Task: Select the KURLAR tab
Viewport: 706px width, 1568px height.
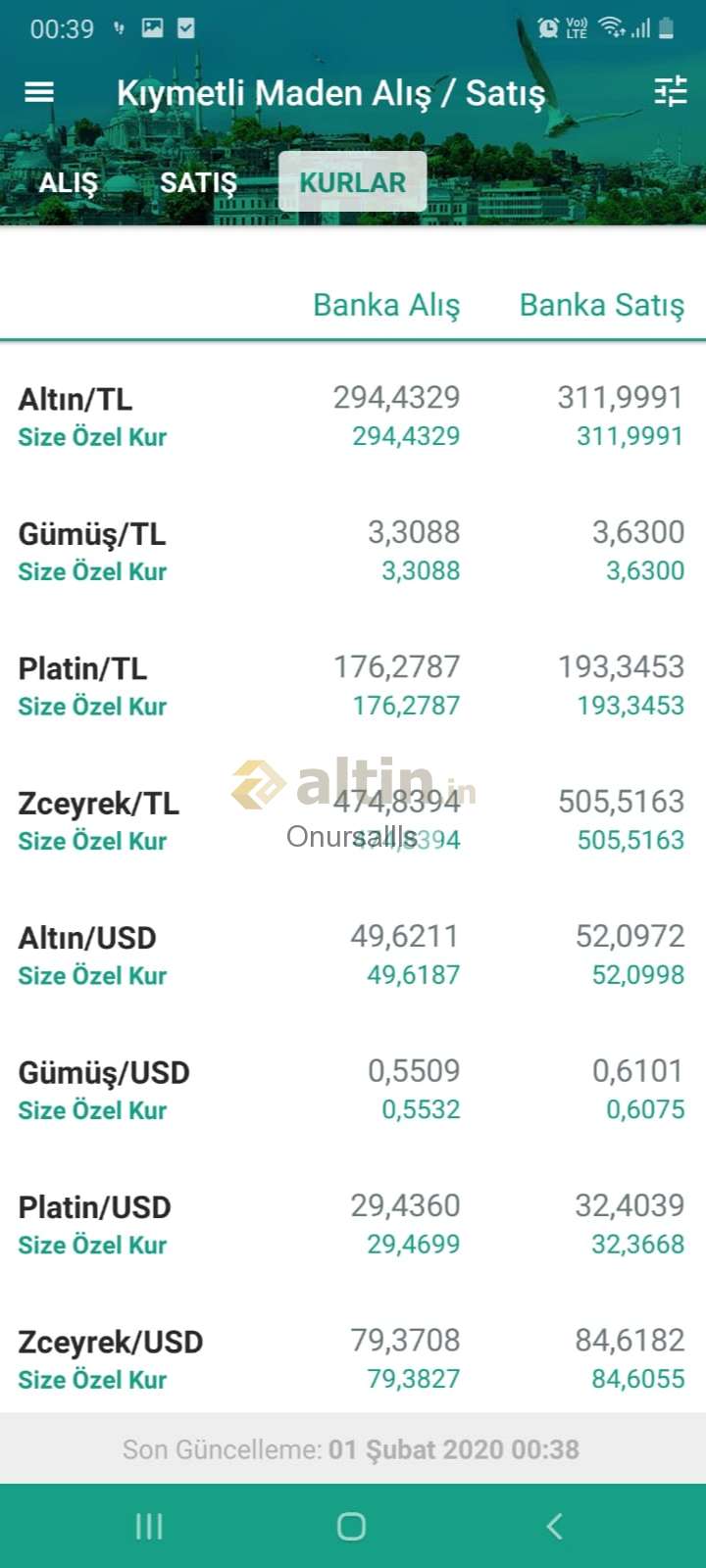Action: click(x=352, y=181)
